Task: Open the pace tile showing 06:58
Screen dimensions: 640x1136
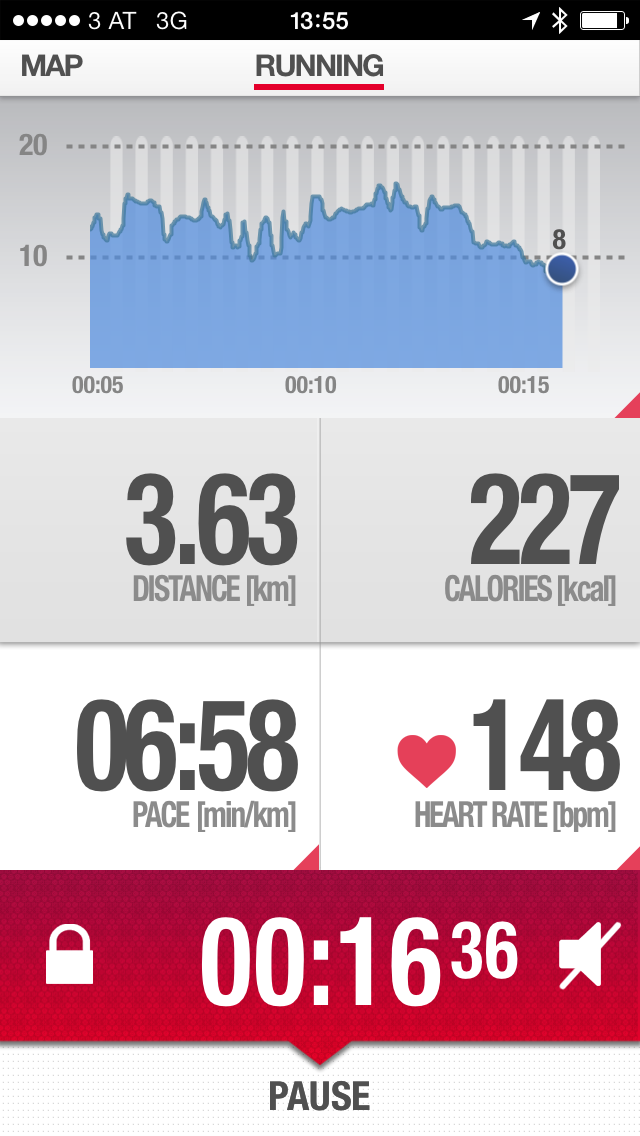Action: tap(160, 757)
